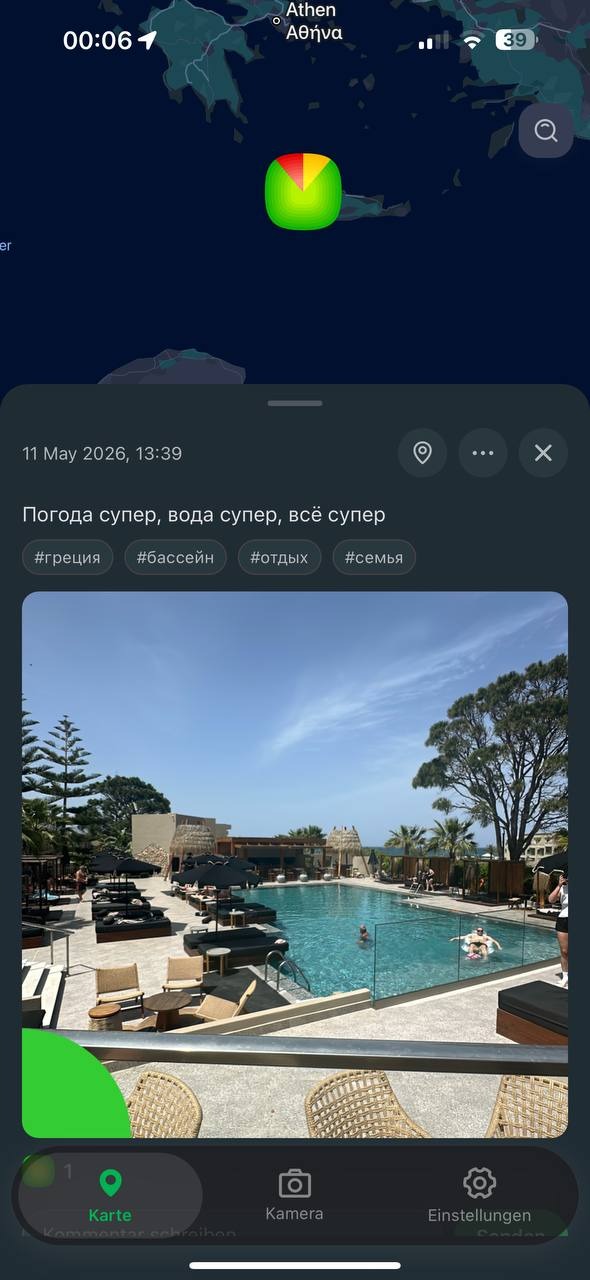Viewport: 590px width, 1280px height.
Task: Show post location with pin icon
Action: pos(422,453)
